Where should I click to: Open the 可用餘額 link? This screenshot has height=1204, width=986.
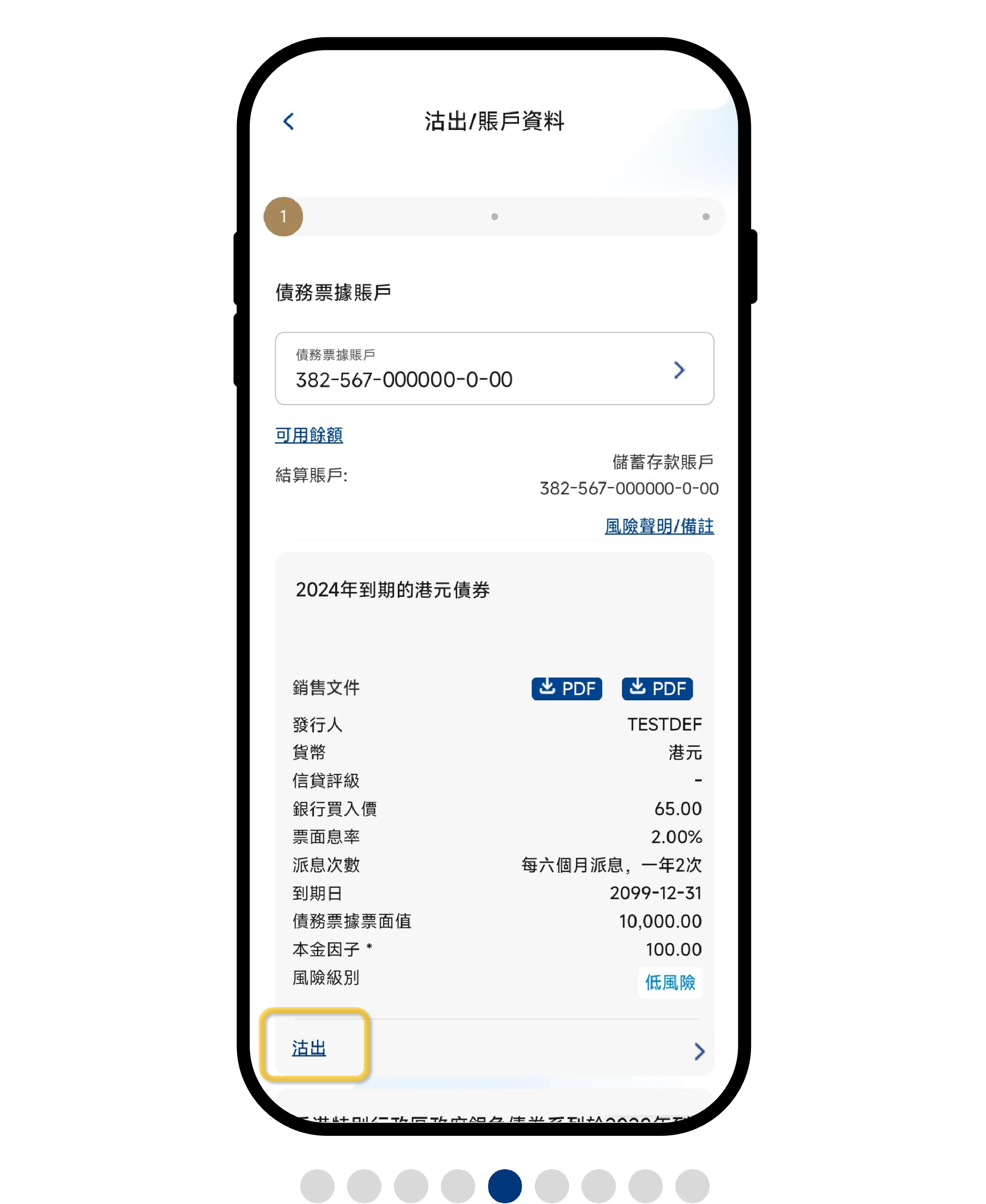tap(309, 435)
